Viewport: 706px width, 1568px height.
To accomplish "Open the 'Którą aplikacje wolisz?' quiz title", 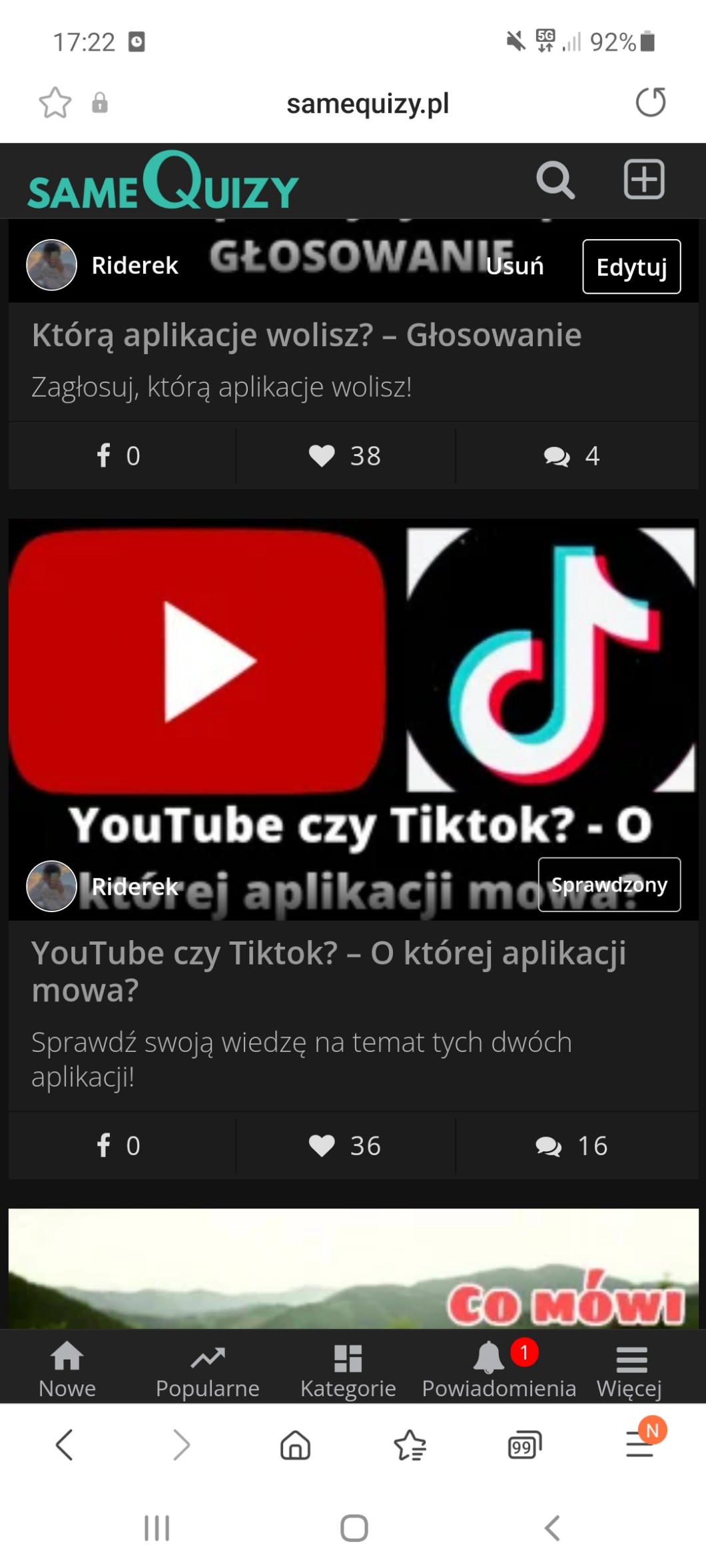I will click(x=306, y=335).
